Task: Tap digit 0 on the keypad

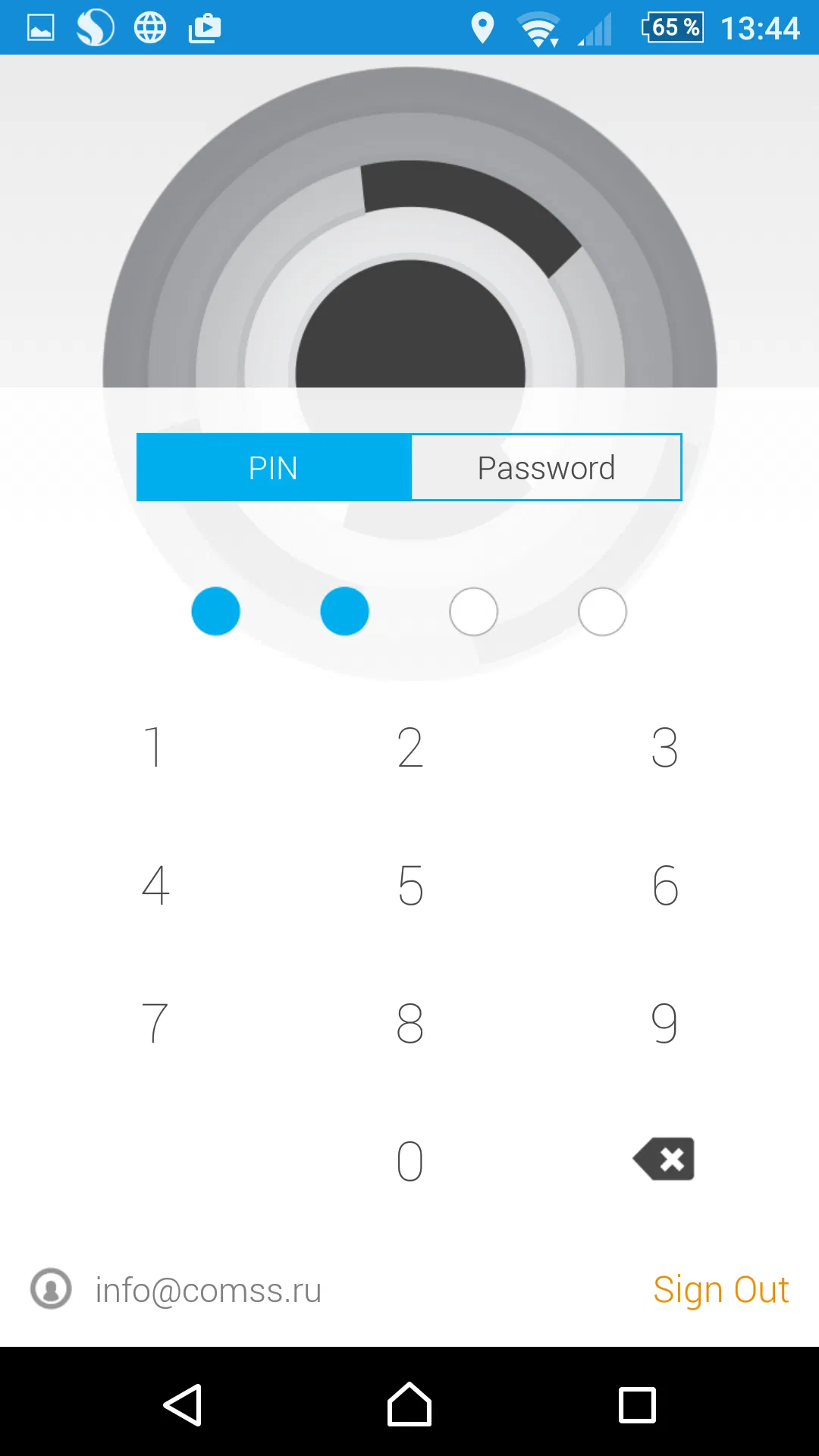Action: [409, 1160]
